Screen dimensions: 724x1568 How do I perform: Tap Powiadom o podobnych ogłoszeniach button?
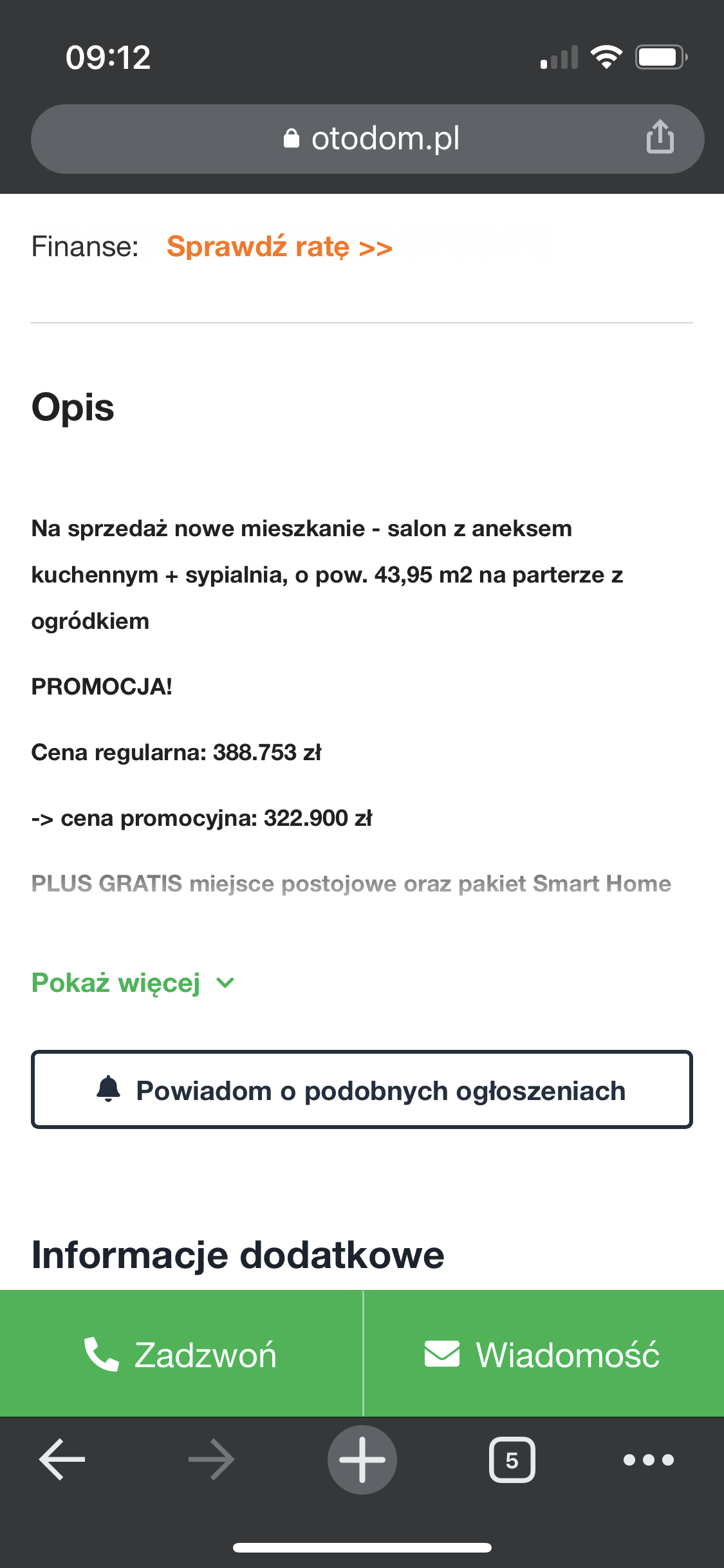pos(362,1090)
